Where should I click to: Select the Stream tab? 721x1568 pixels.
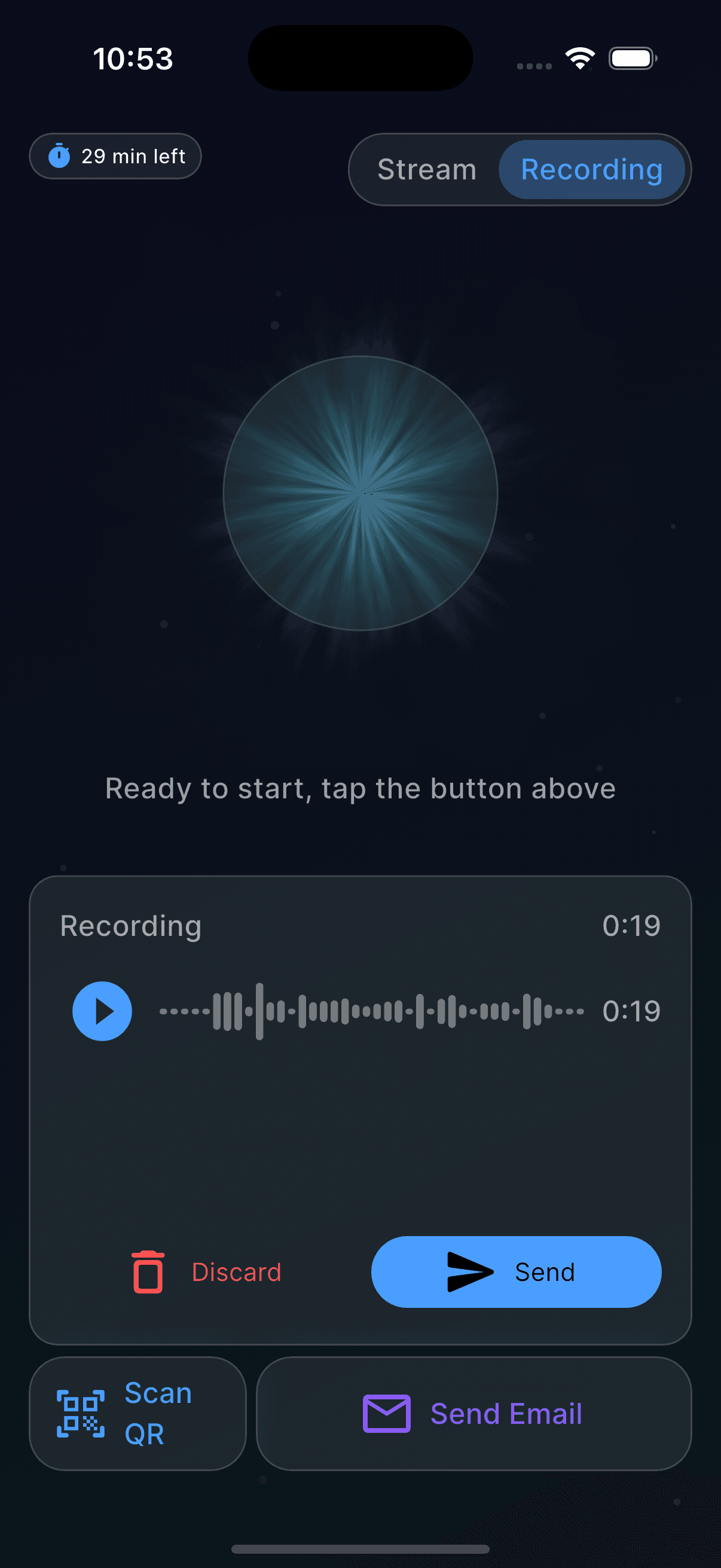(x=427, y=170)
